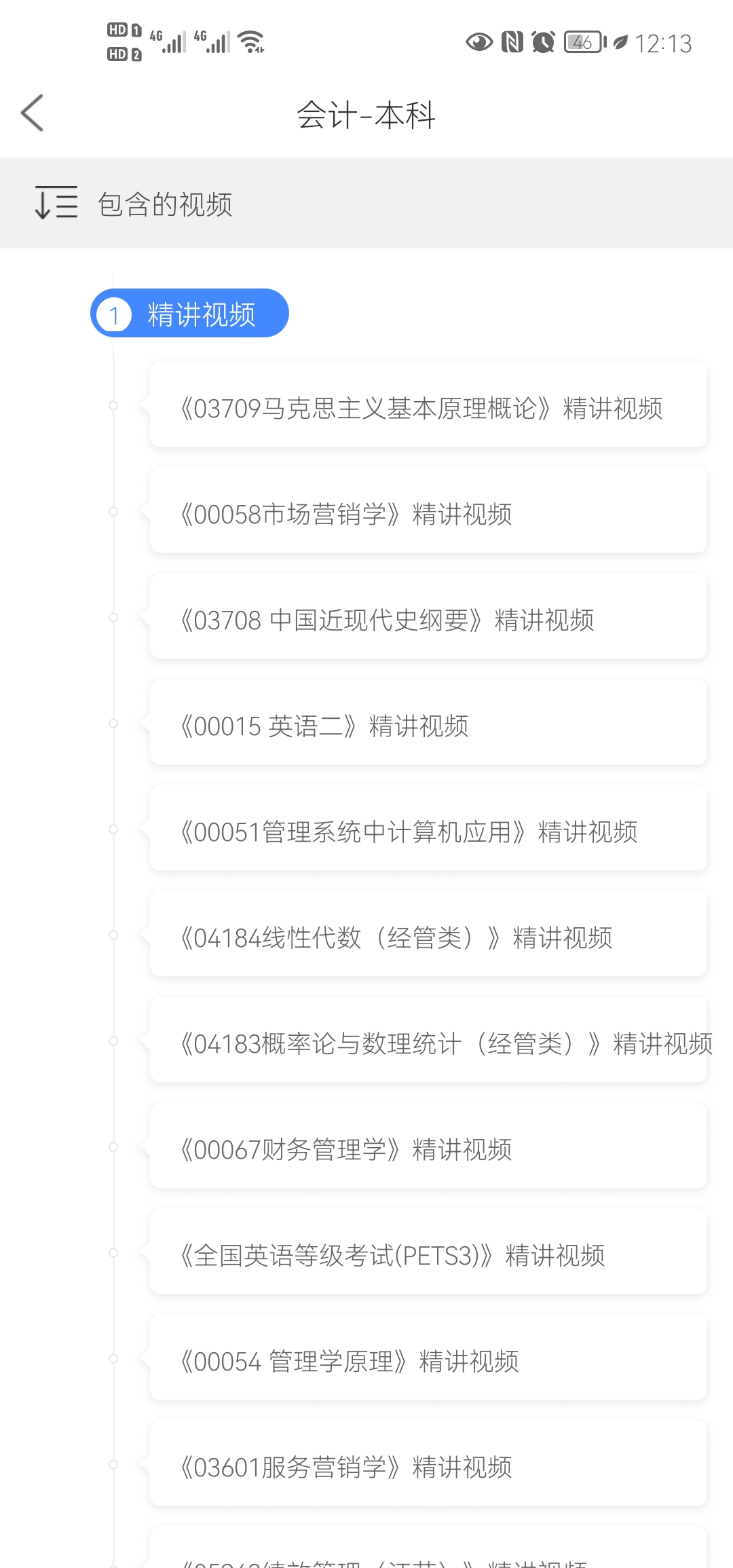Tap the Wi-Fi icon in status bar

coord(251,41)
